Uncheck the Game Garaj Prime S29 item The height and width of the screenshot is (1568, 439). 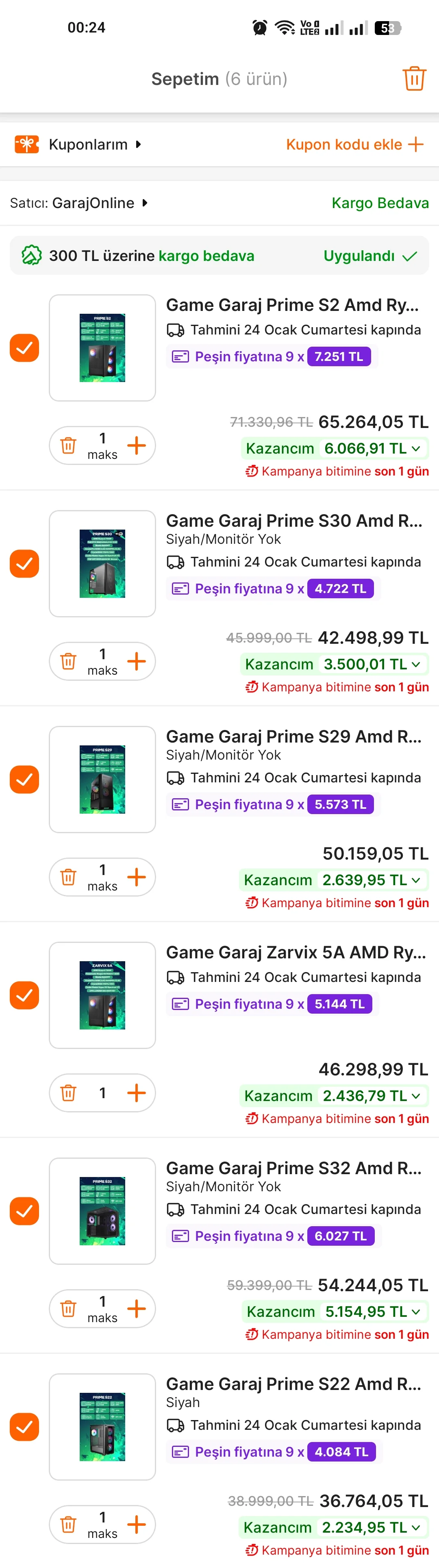coord(24,780)
